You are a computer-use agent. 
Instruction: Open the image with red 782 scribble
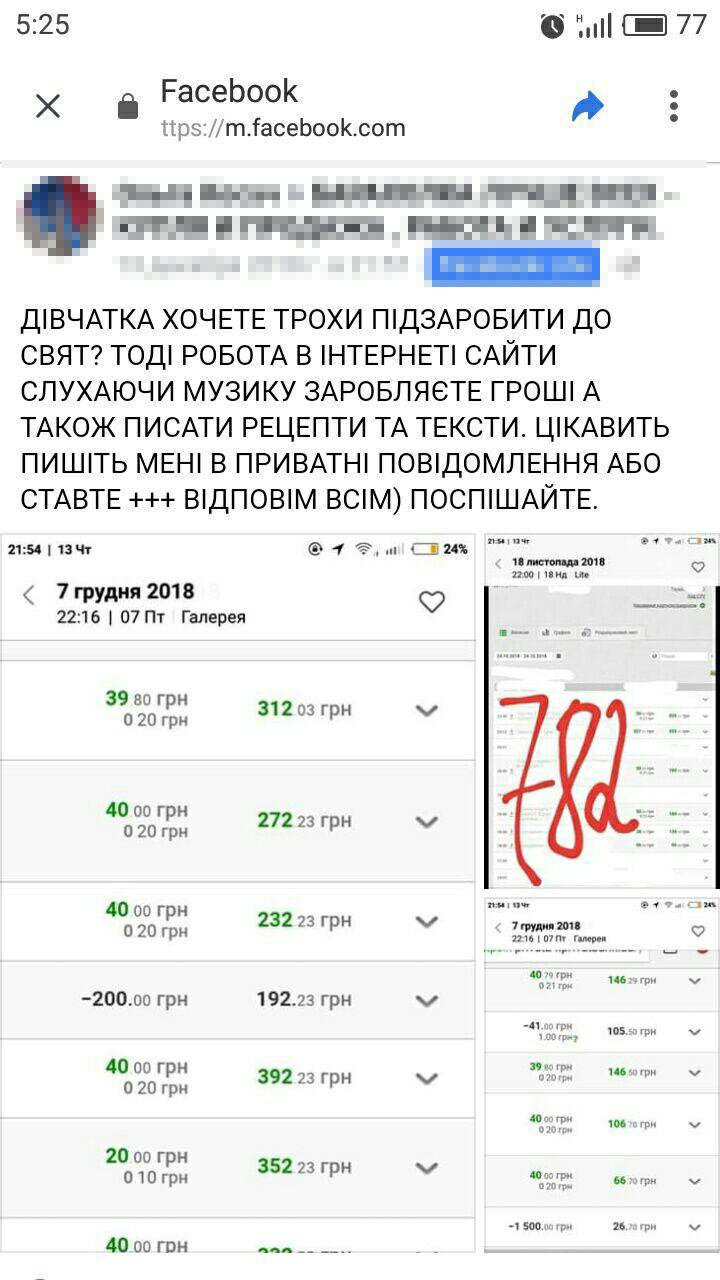(601, 712)
